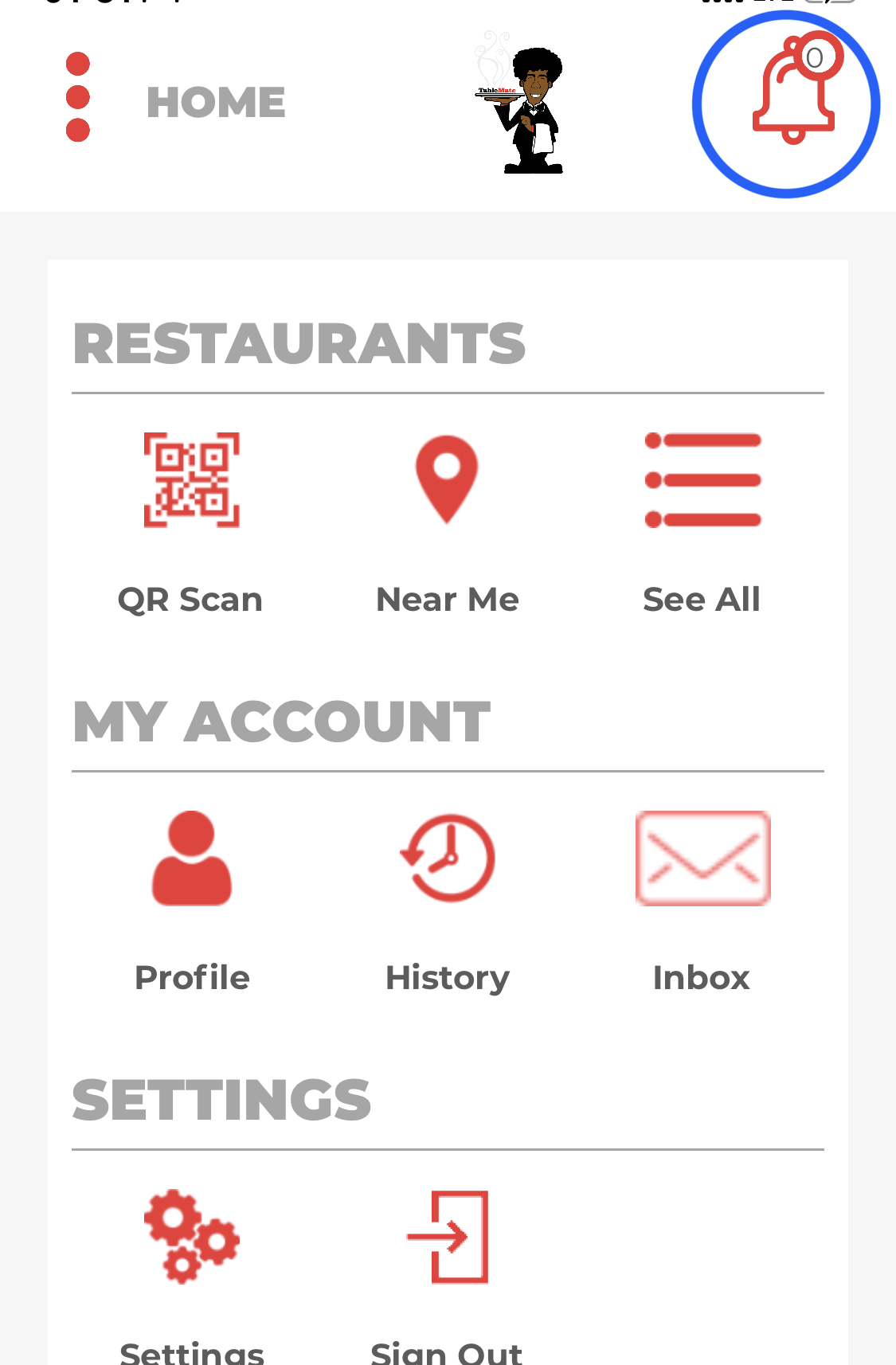The image size is (896, 1365).
Task: Tap the Profile text label
Action: pyautogui.click(x=191, y=977)
